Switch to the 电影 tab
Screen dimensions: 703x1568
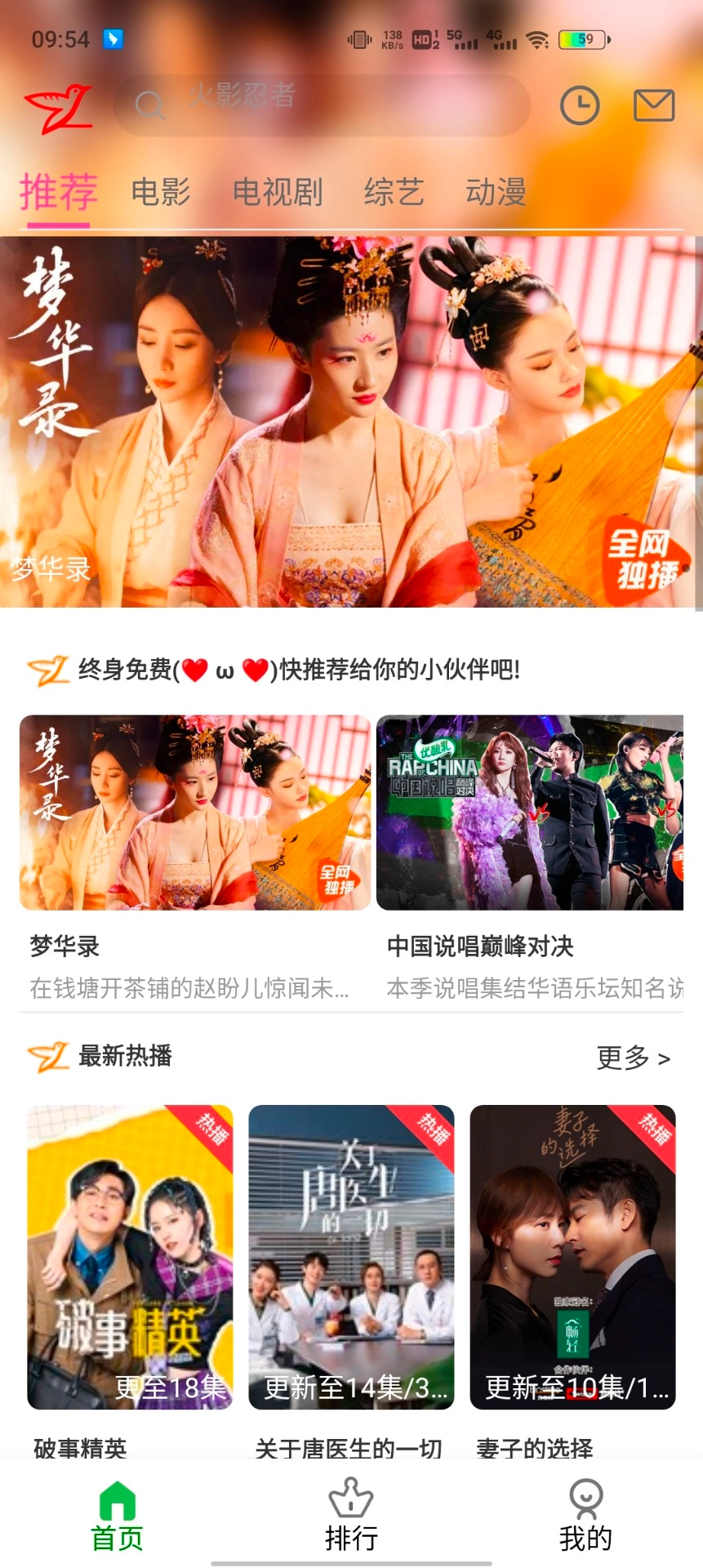[160, 193]
